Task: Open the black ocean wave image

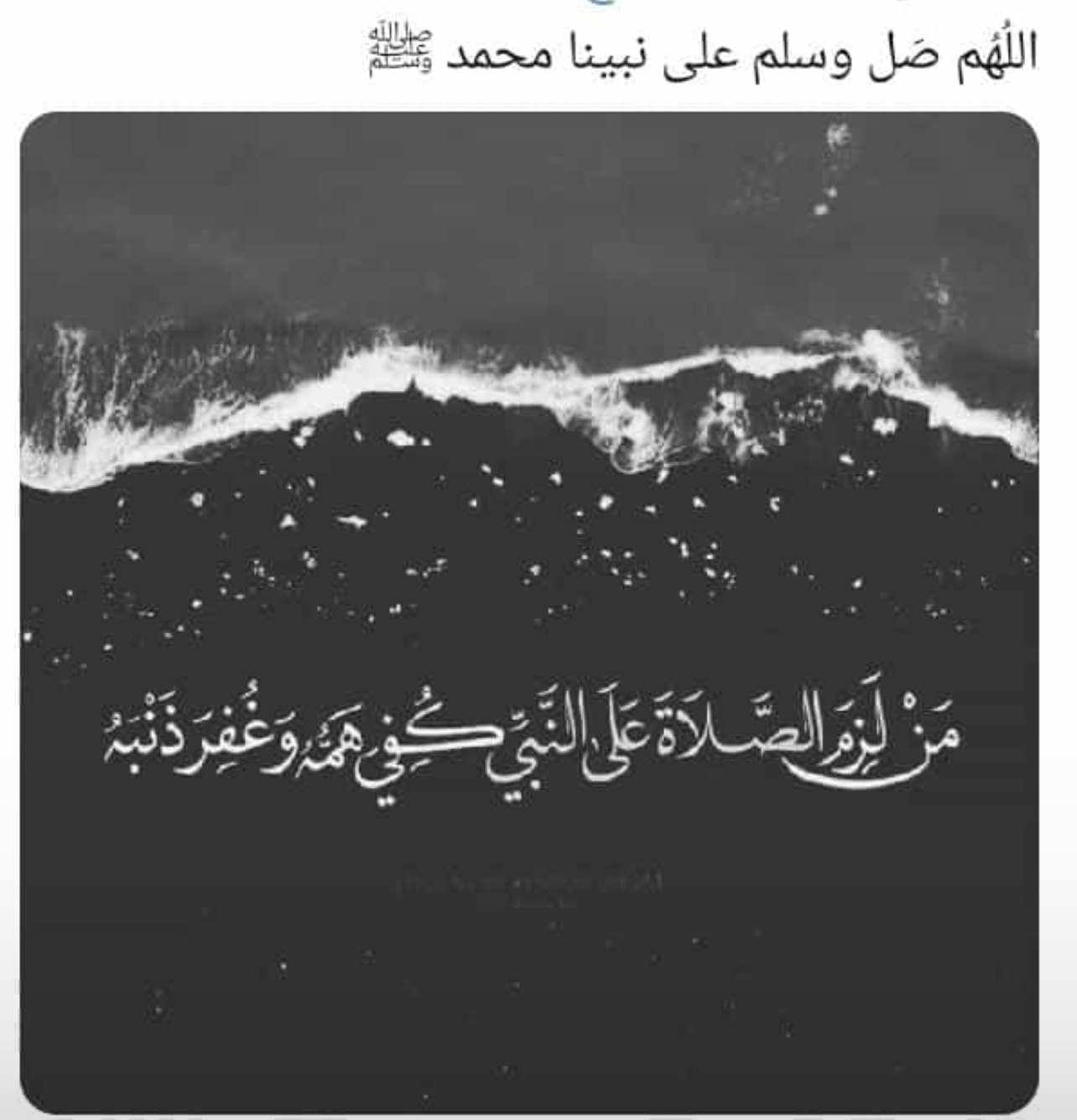Action: 528,612
